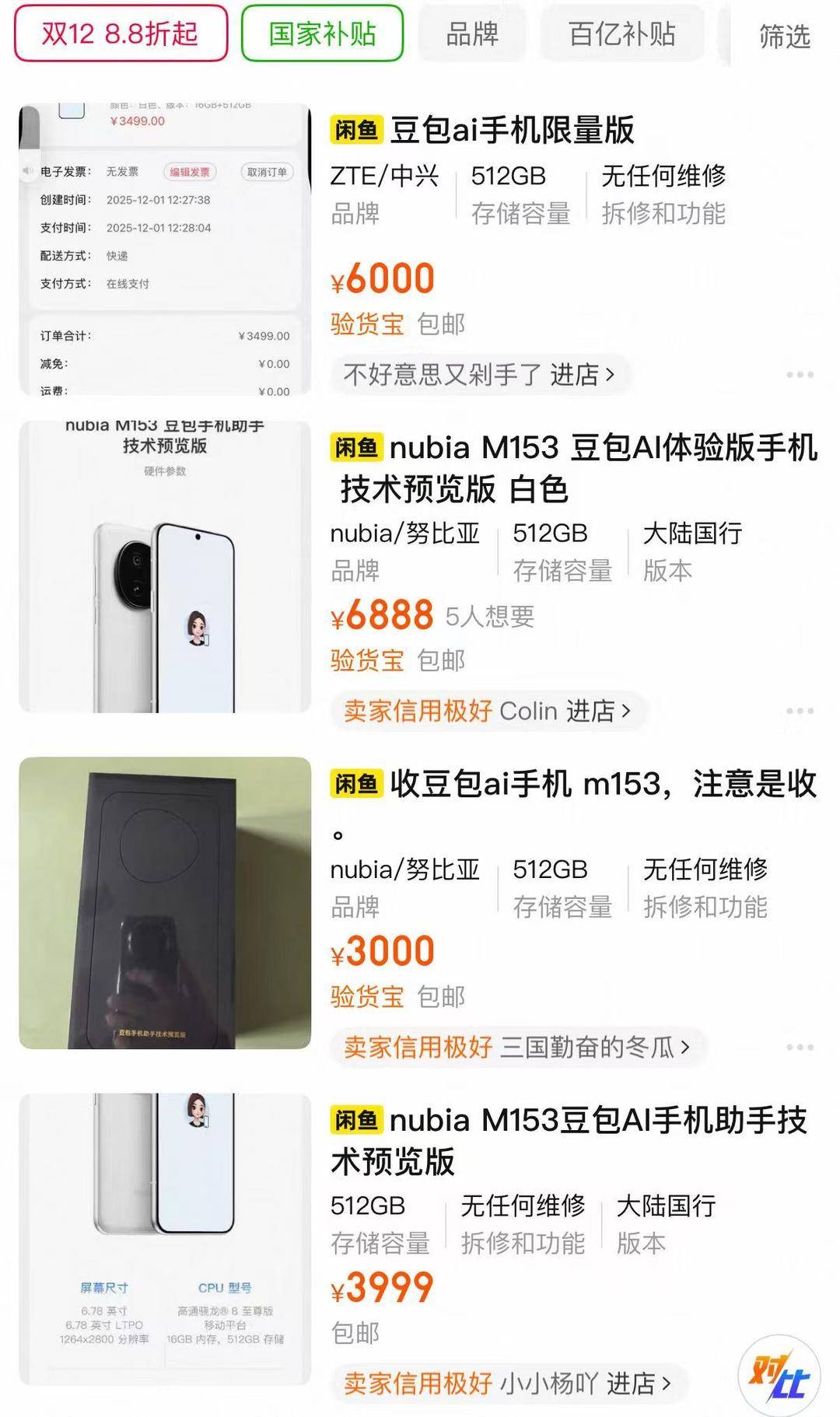The width and height of the screenshot is (840, 1417).
Task: Apply the 国家补贴 filter chip
Action: pos(322,34)
